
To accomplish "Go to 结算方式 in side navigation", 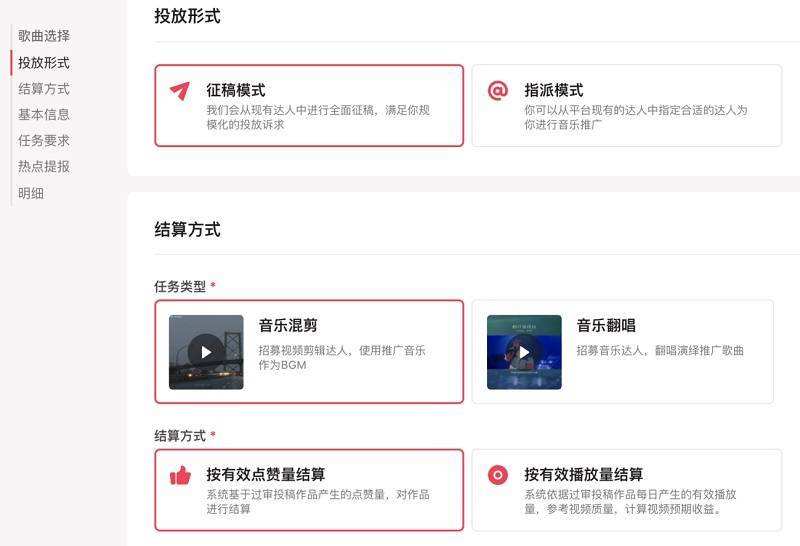I will point(44,89).
